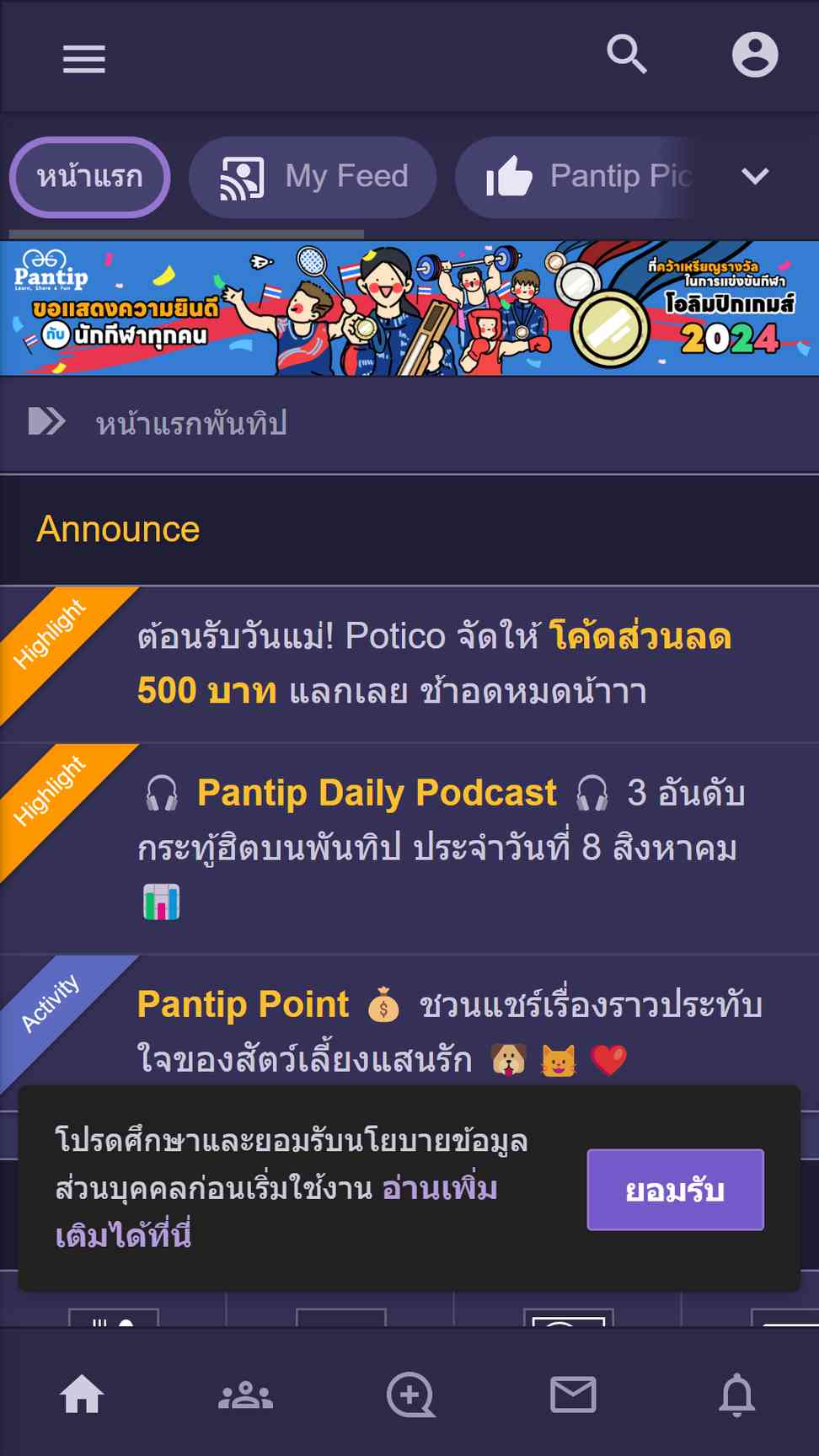The image size is (819, 1456).
Task: Tap ยอมรับ to accept the privacy policy
Action: (x=675, y=1189)
